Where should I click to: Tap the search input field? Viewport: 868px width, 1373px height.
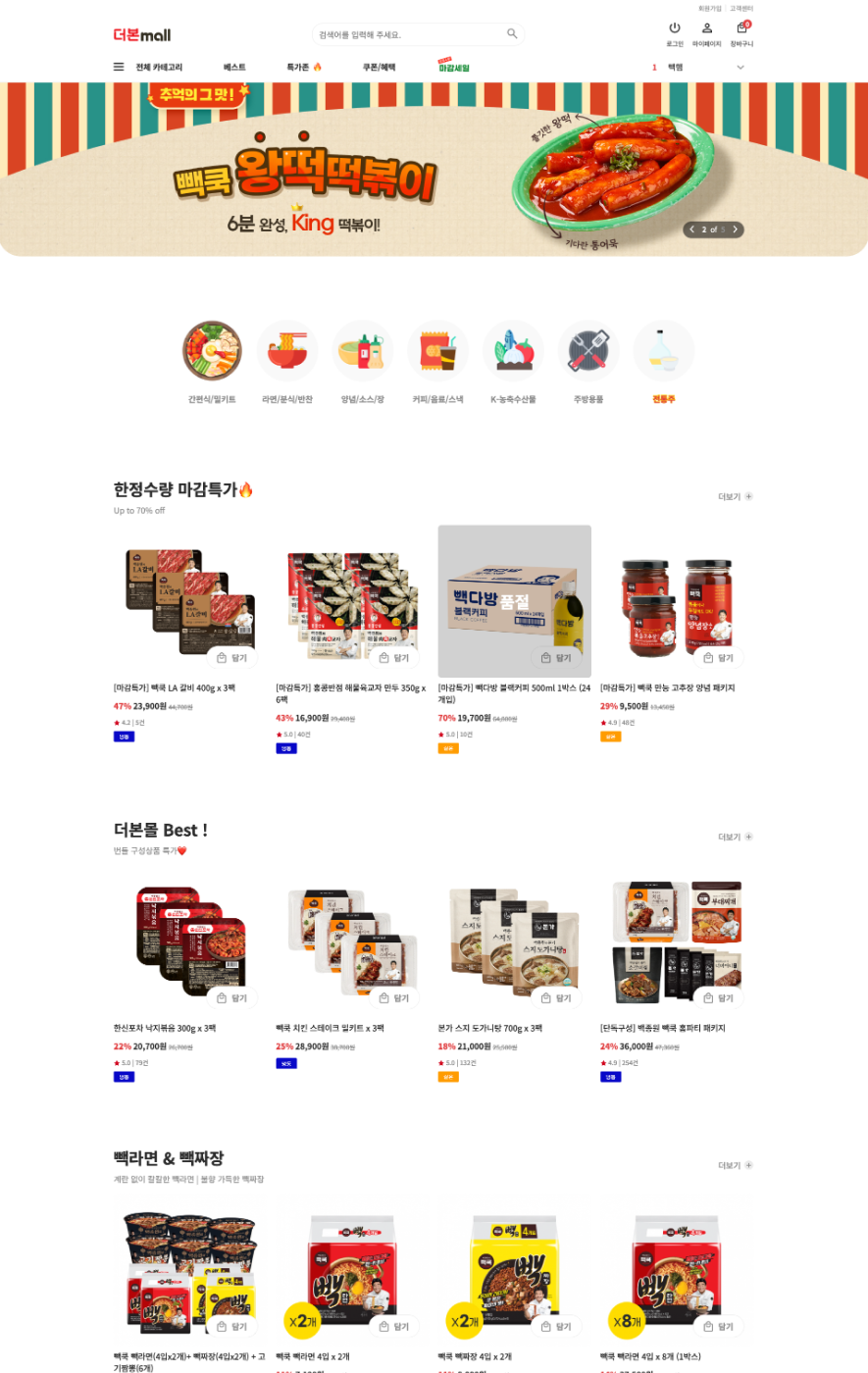407,34
